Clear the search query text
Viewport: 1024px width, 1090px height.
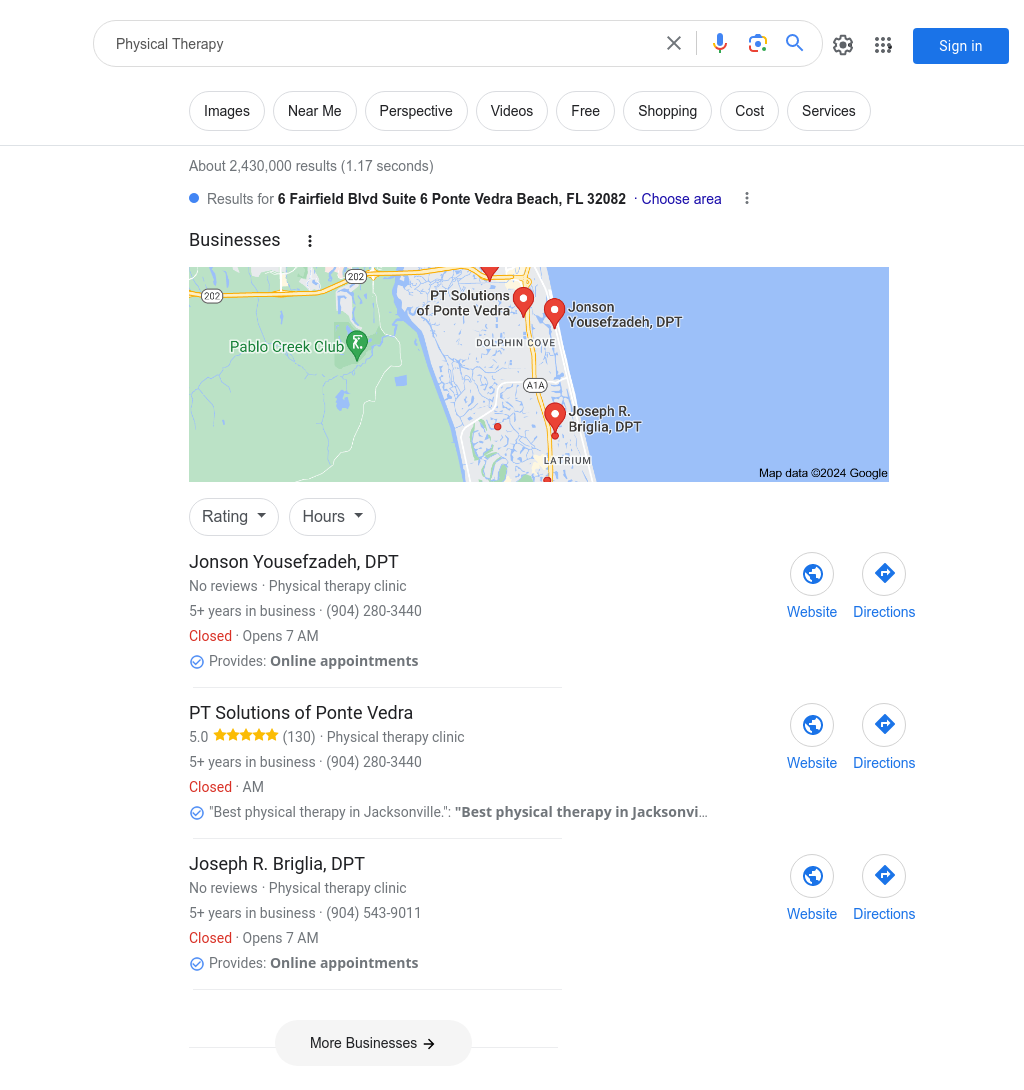[x=674, y=43]
